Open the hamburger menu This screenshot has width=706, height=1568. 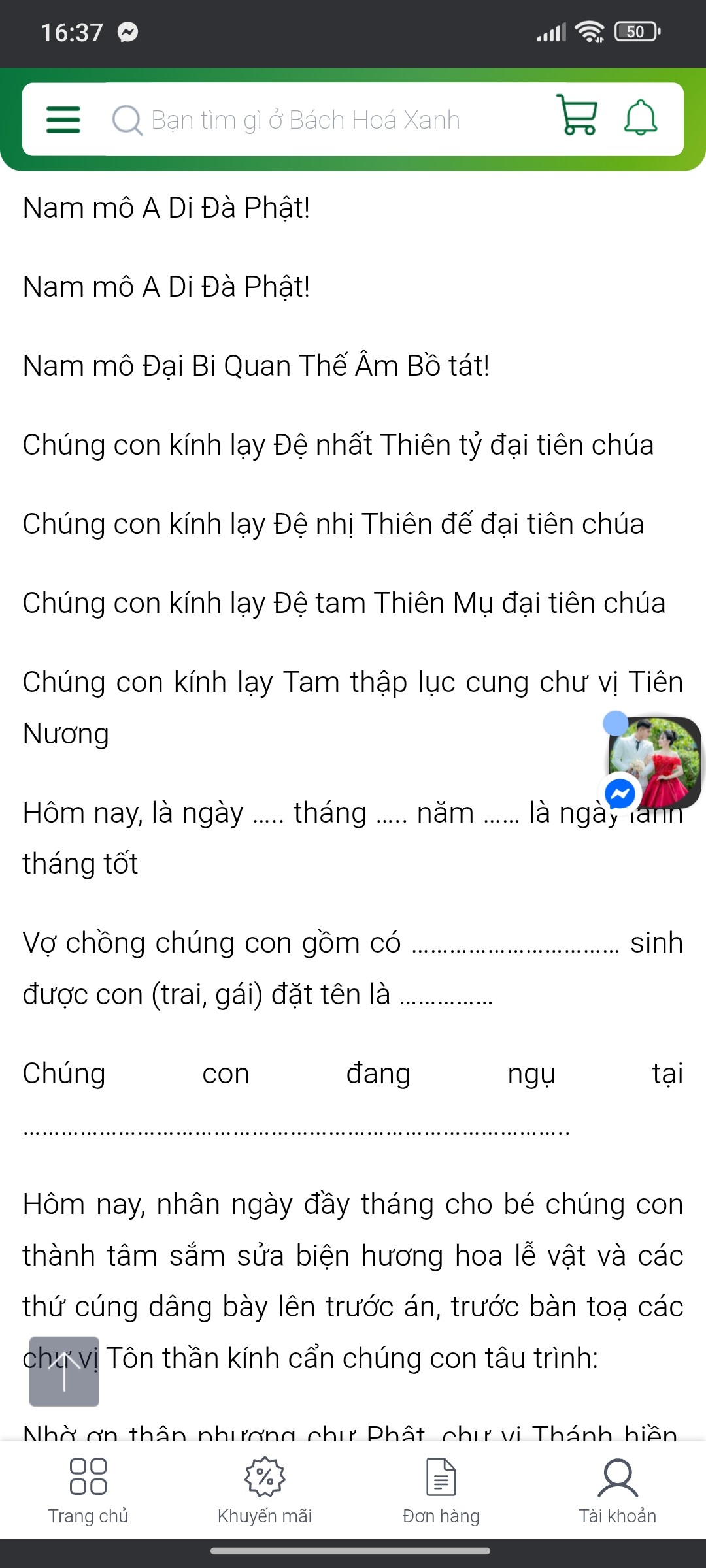[x=63, y=120]
